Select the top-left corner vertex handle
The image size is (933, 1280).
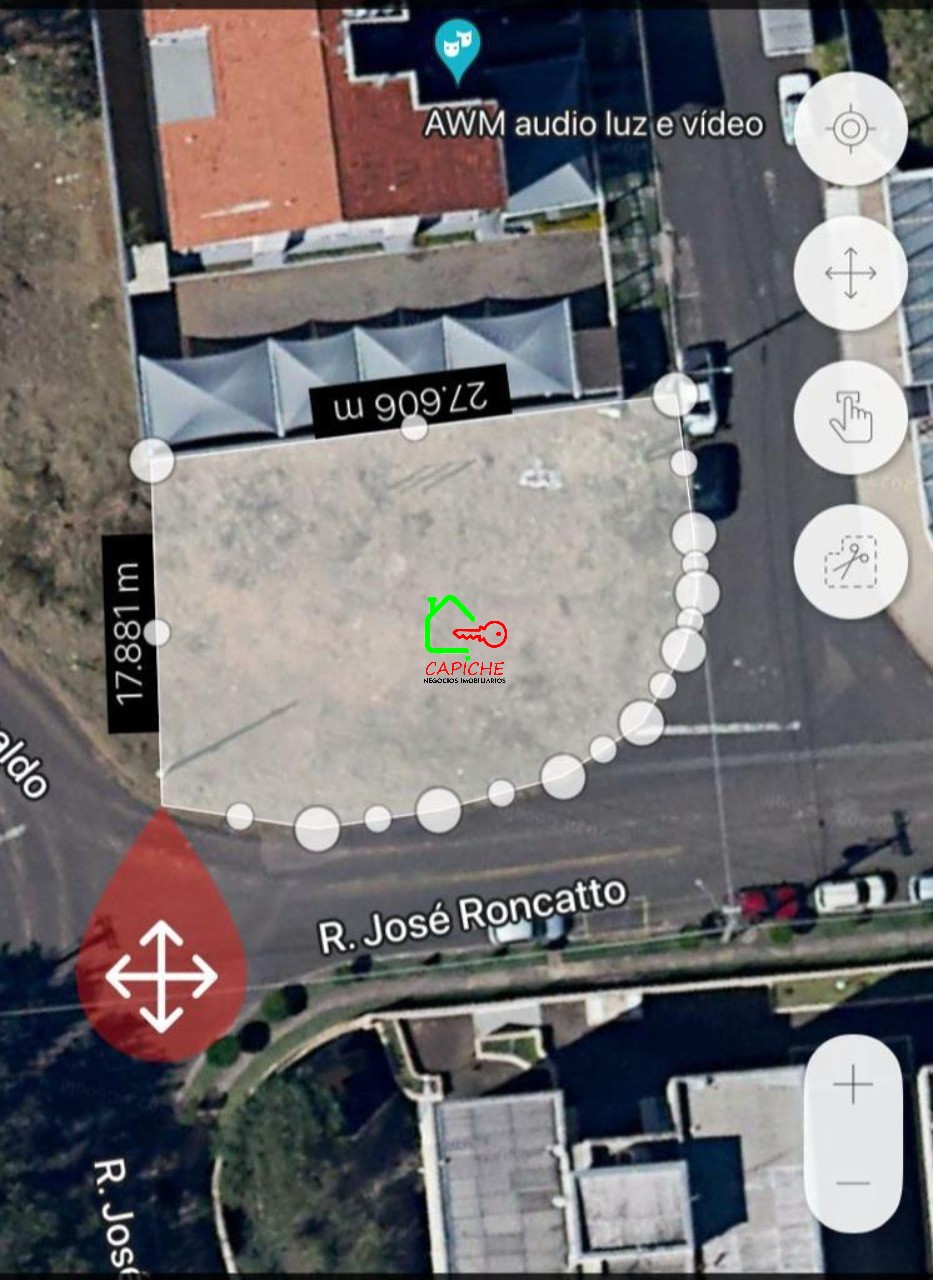point(151,461)
